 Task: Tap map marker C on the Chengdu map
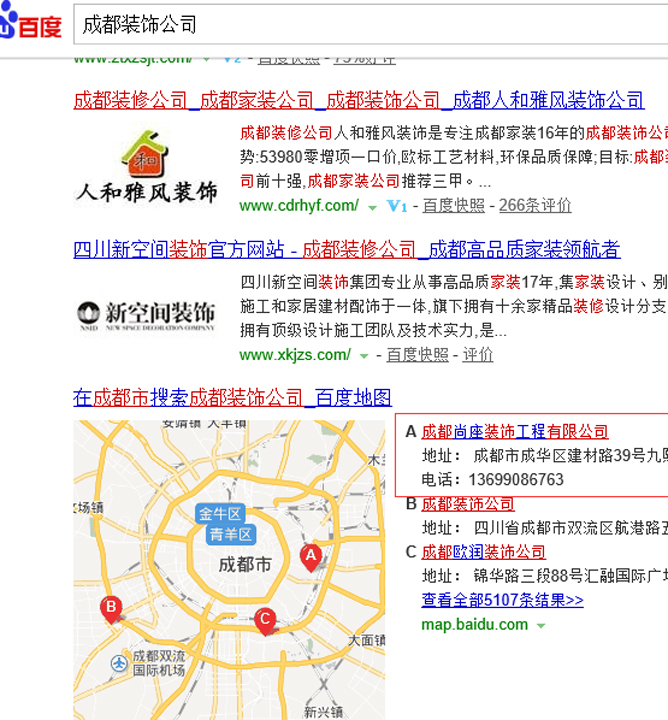[x=264, y=620]
